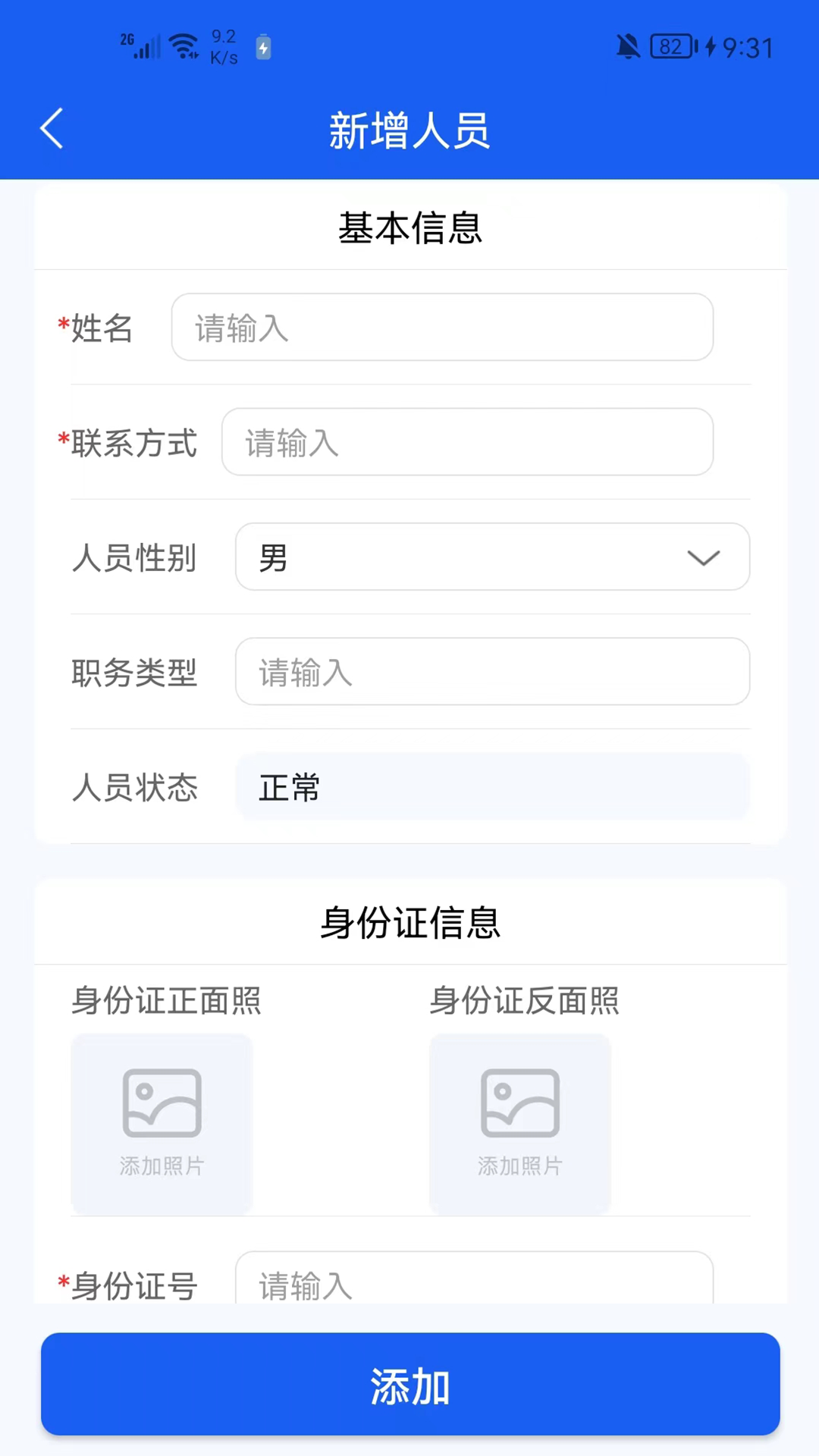Focus the 联系方式 input field

pos(466,442)
